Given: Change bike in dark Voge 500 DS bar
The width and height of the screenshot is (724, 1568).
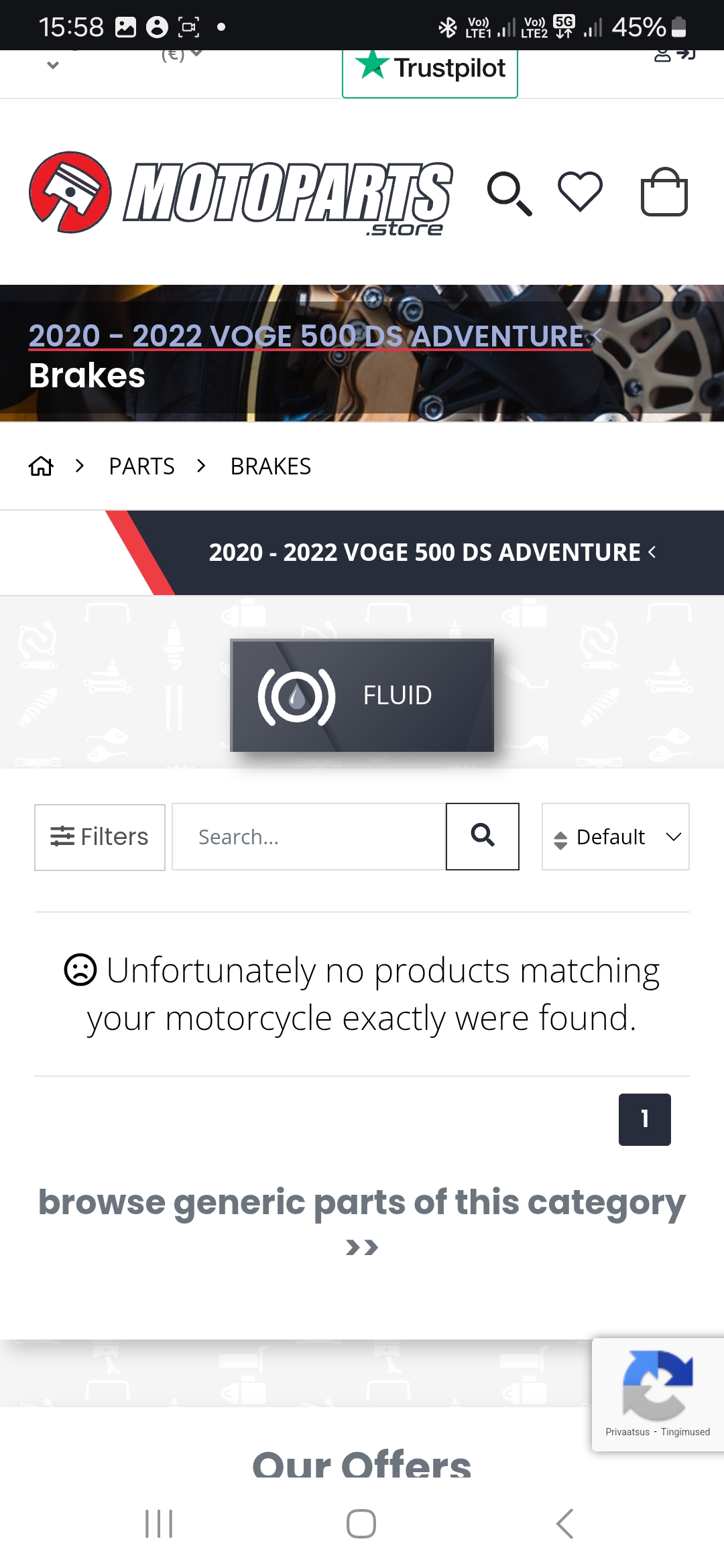Looking at the screenshot, I should pyautogui.click(x=432, y=552).
